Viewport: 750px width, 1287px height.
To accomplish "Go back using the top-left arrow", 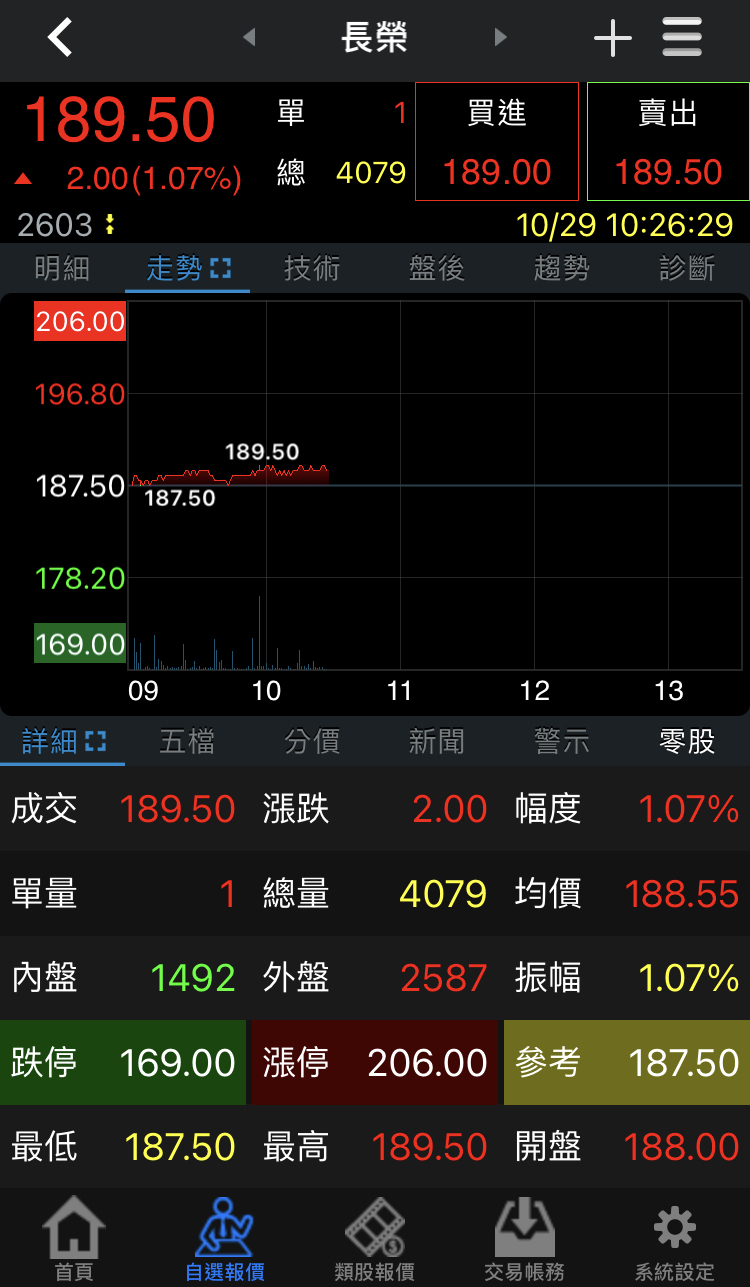I will click(x=61, y=39).
